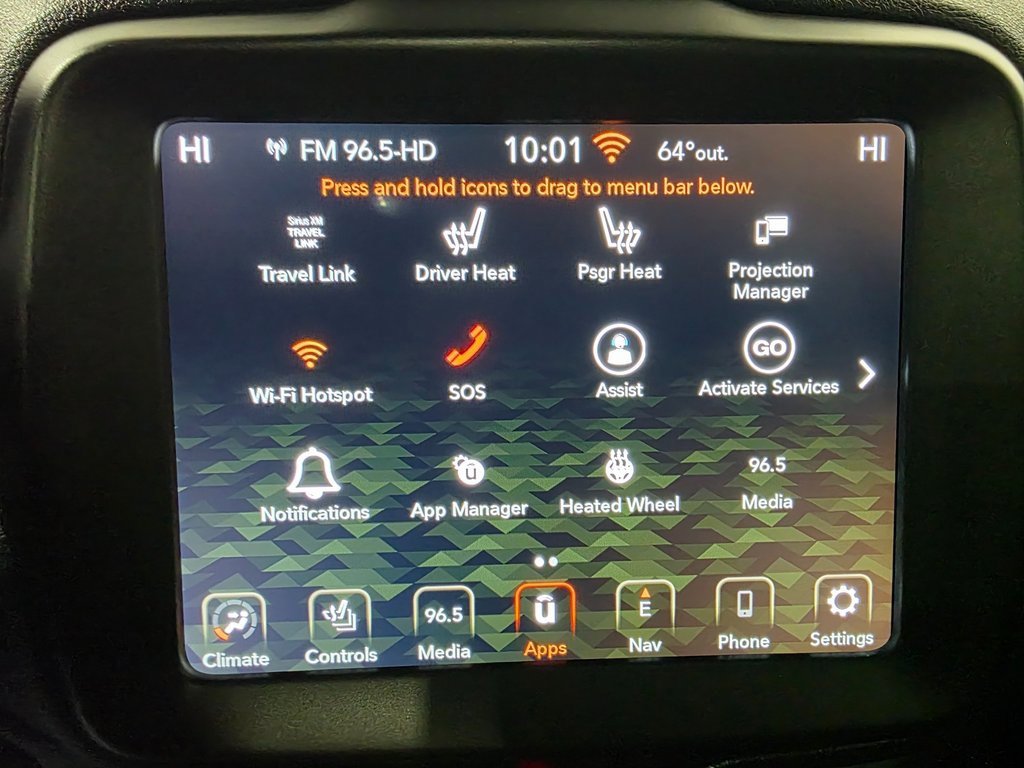This screenshot has width=1024, height=768.
Task: Open Media in bottom menu bar
Action: [x=443, y=625]
